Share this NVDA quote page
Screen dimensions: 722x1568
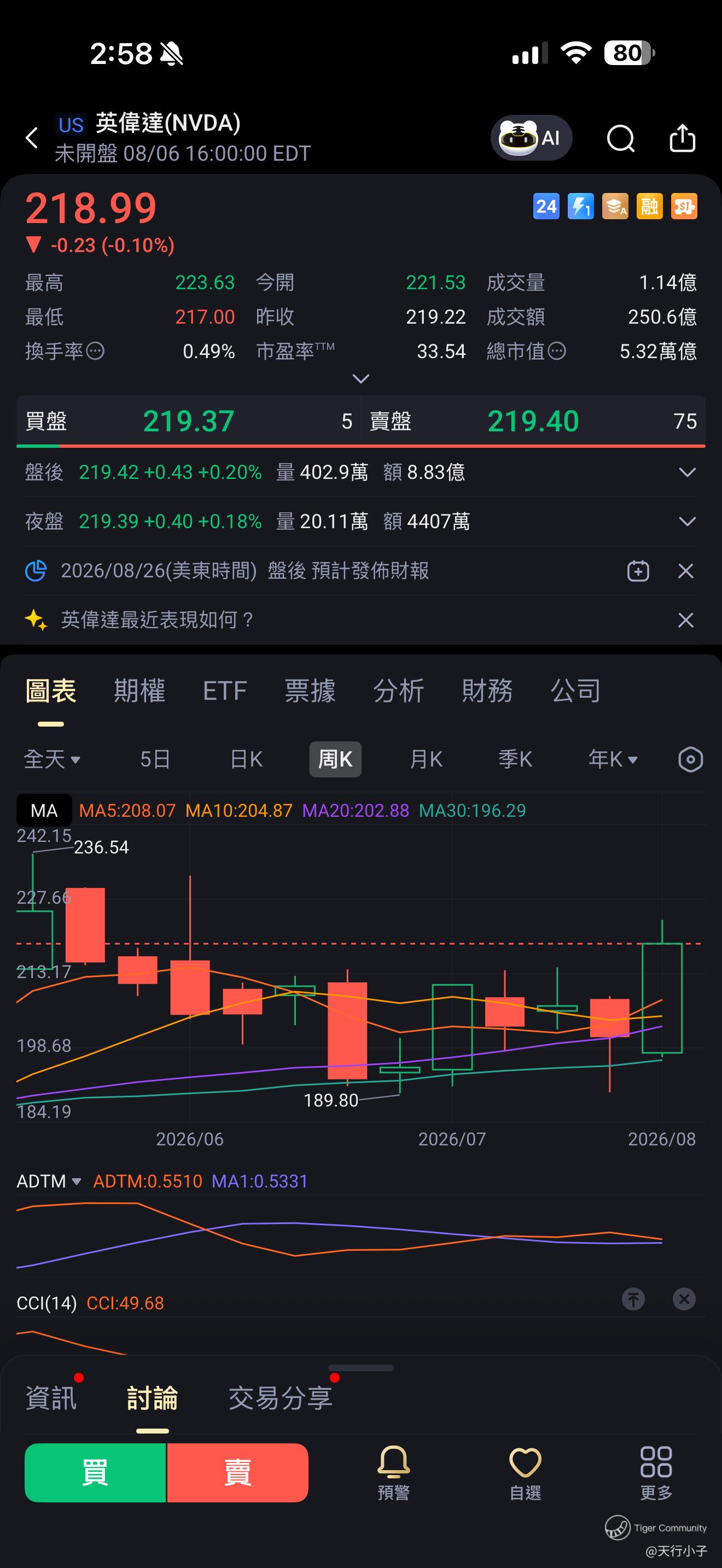coord(683,138)
